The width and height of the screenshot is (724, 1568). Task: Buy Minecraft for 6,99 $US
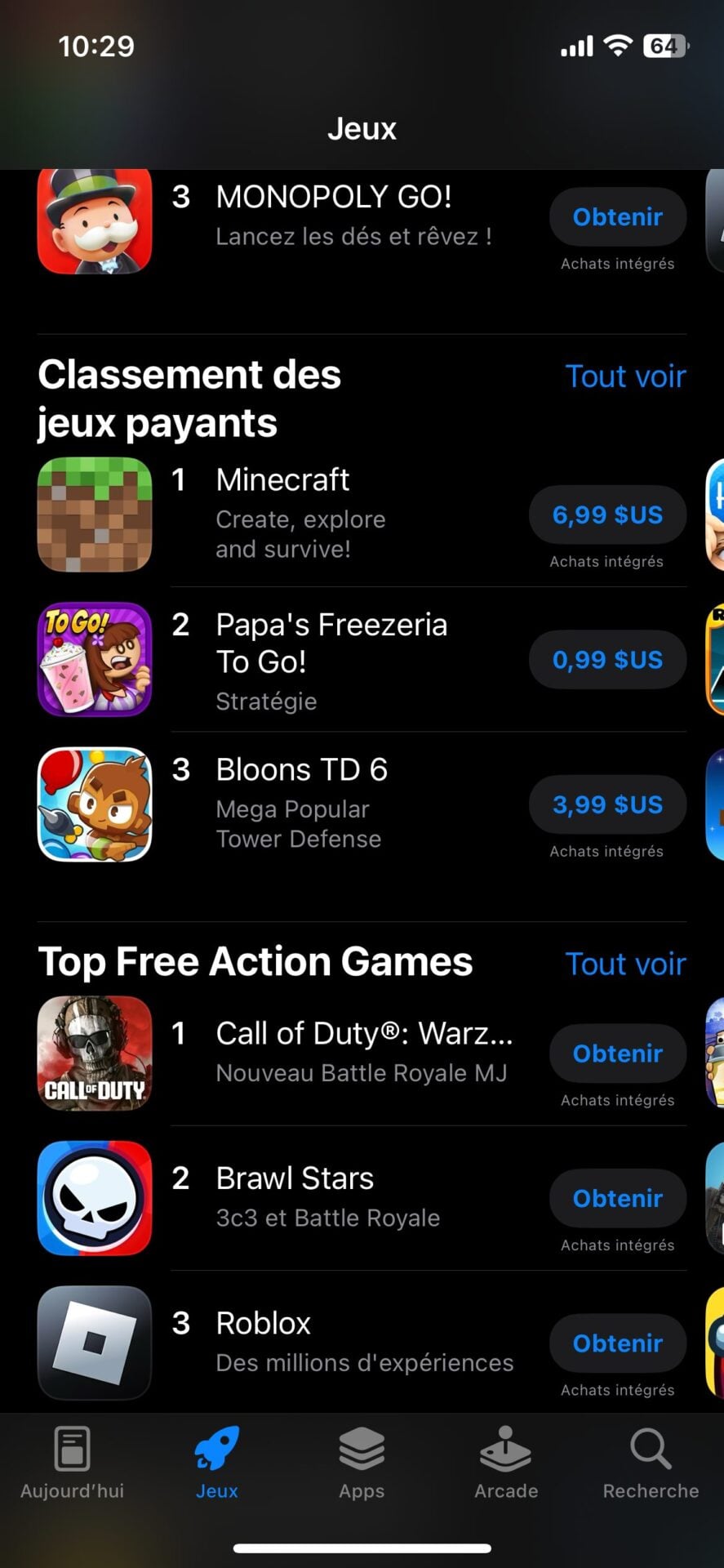click(607, 515)
